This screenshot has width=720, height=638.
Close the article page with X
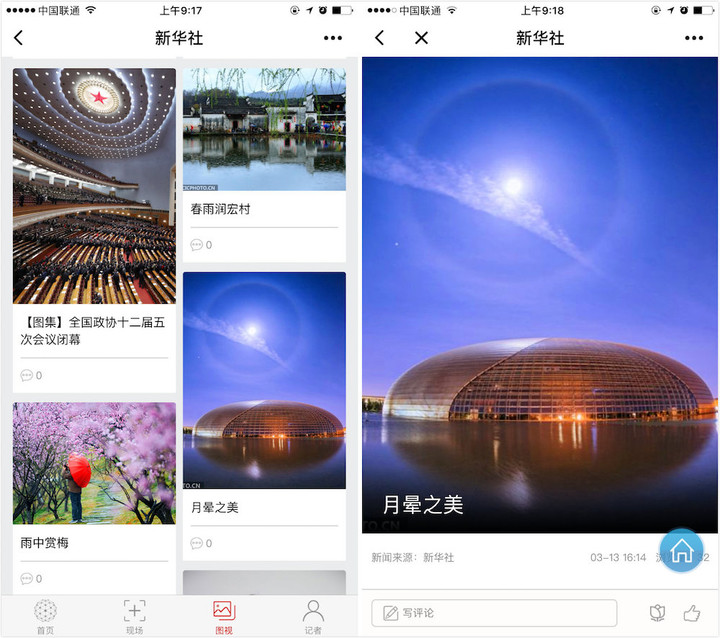point(421,38)
